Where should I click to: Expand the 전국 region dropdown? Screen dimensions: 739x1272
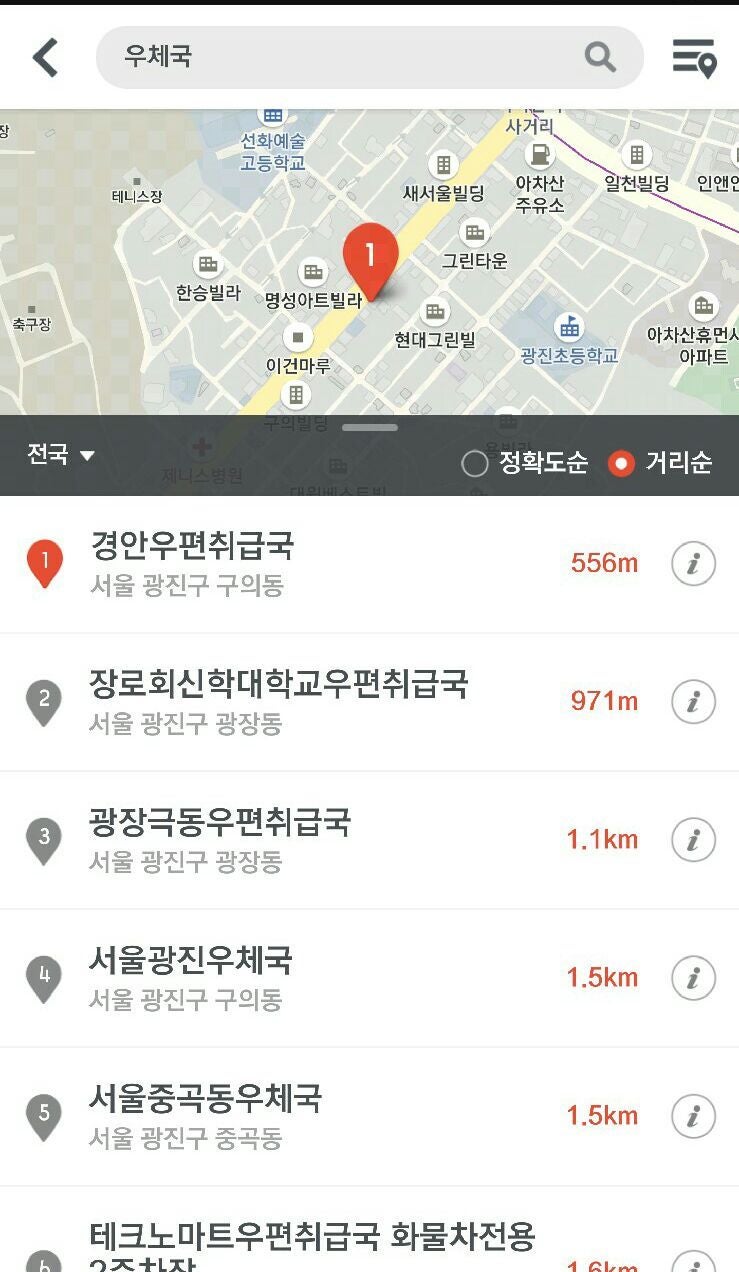click(x=61, y=455)
